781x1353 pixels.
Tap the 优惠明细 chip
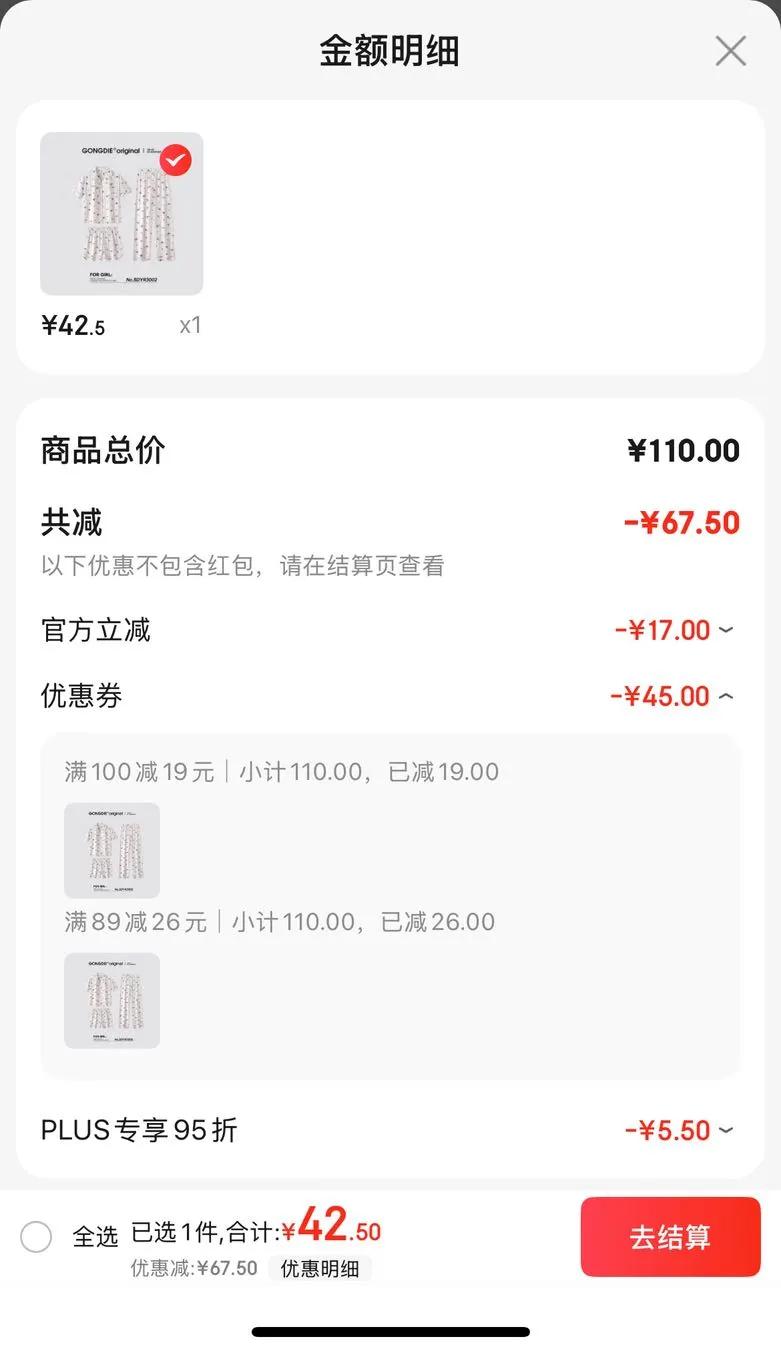pos(319,1269)
